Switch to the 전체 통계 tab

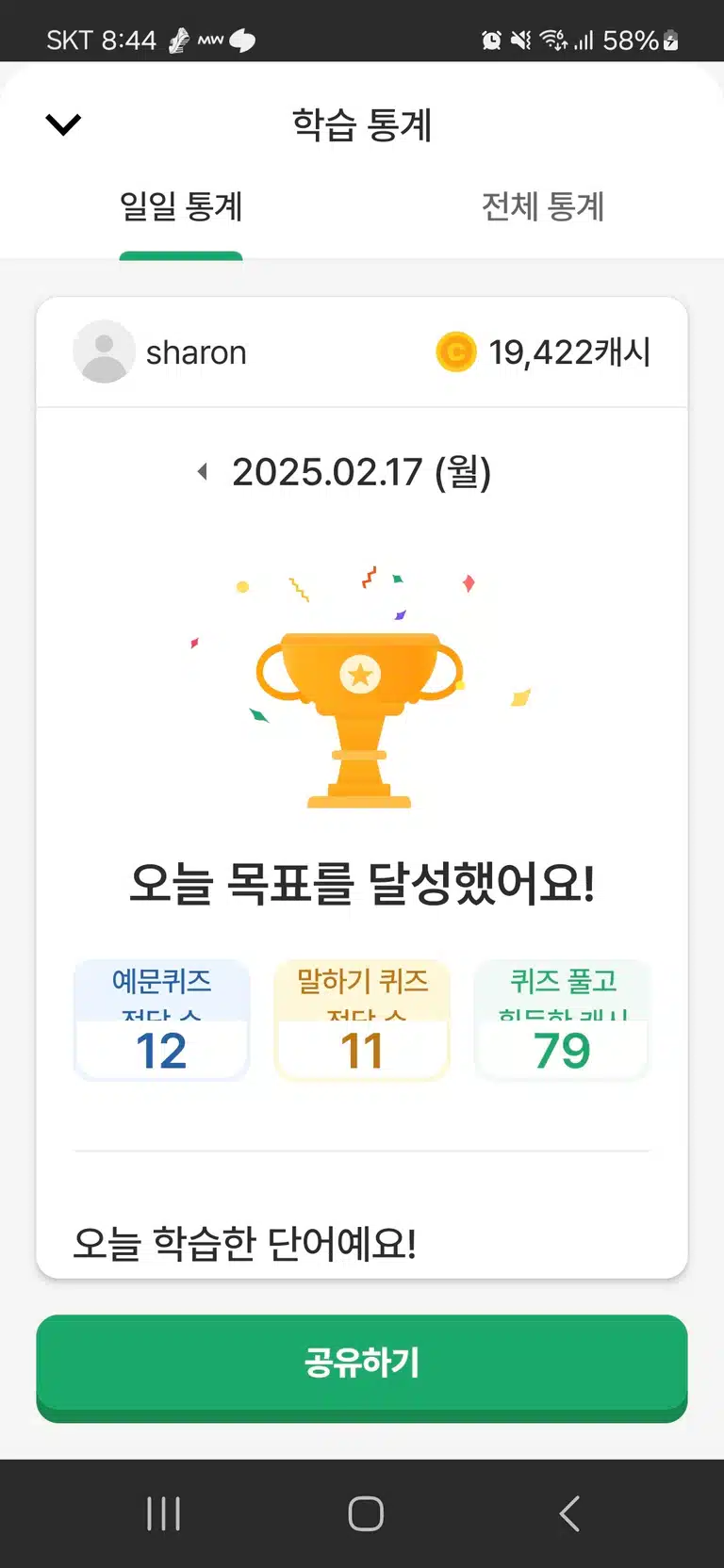point(543,206)
